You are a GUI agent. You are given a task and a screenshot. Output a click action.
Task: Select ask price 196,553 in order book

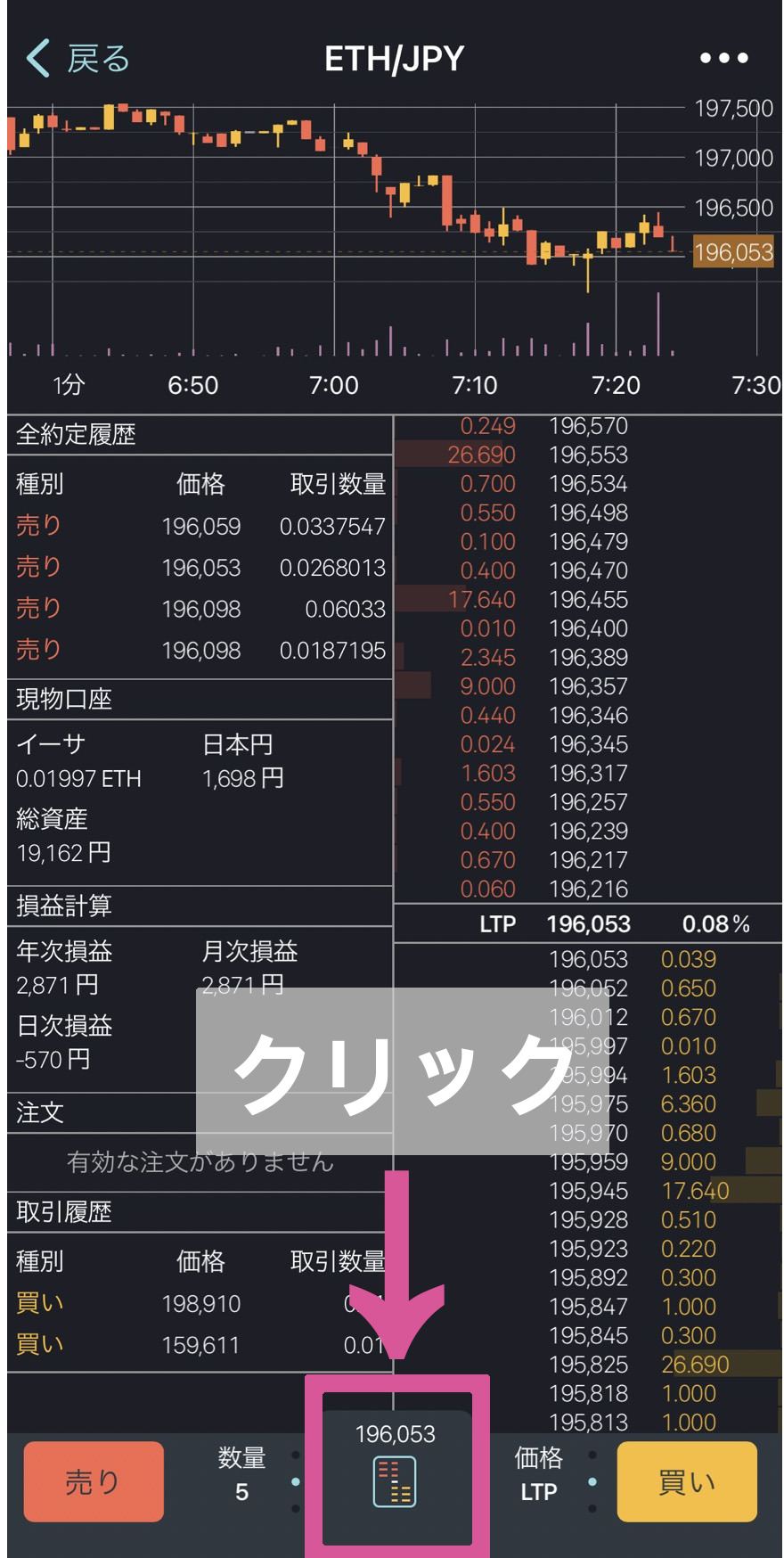[588, 455]
